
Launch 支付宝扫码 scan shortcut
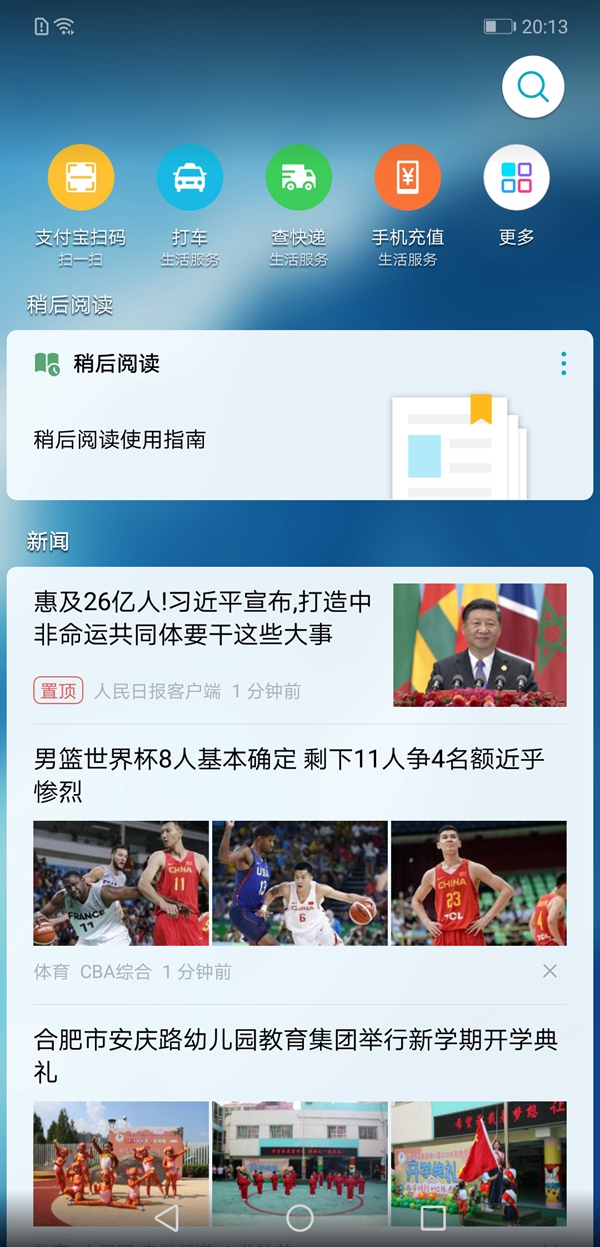coord(81,179)
